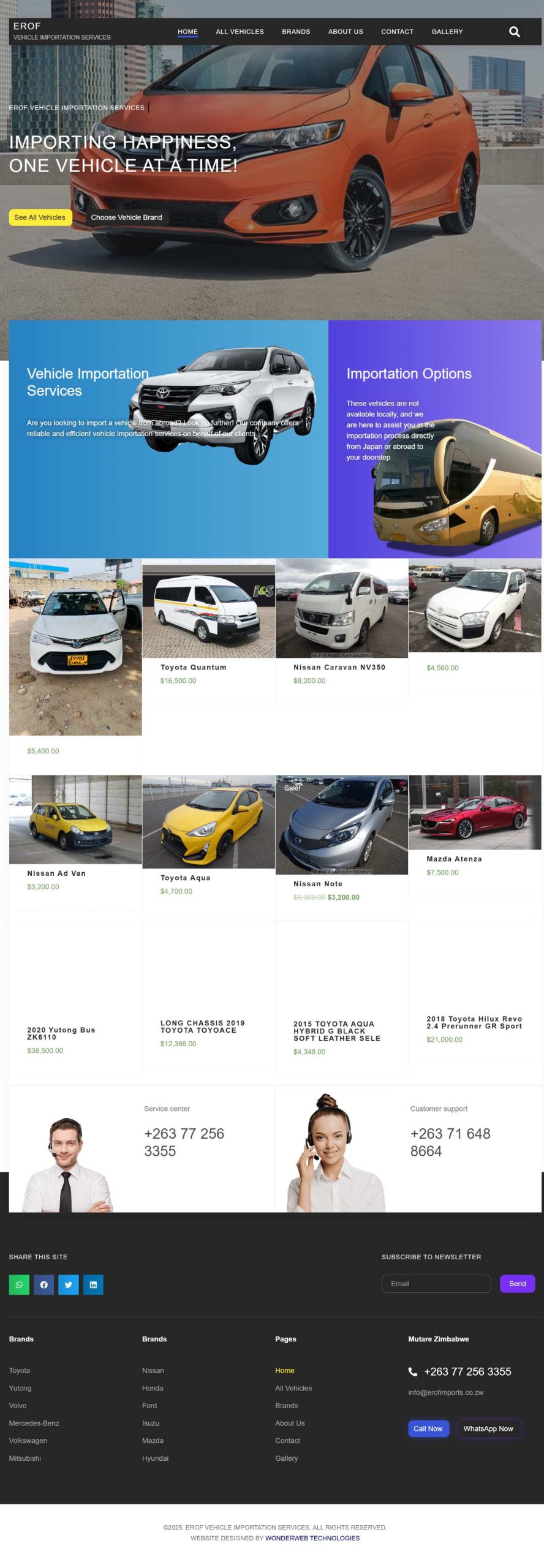This screenshot has height=1568, width=544.
Task: View the Nissan Caravan NV350 product card
Action: pyautogui.click(x=339, y=667)
